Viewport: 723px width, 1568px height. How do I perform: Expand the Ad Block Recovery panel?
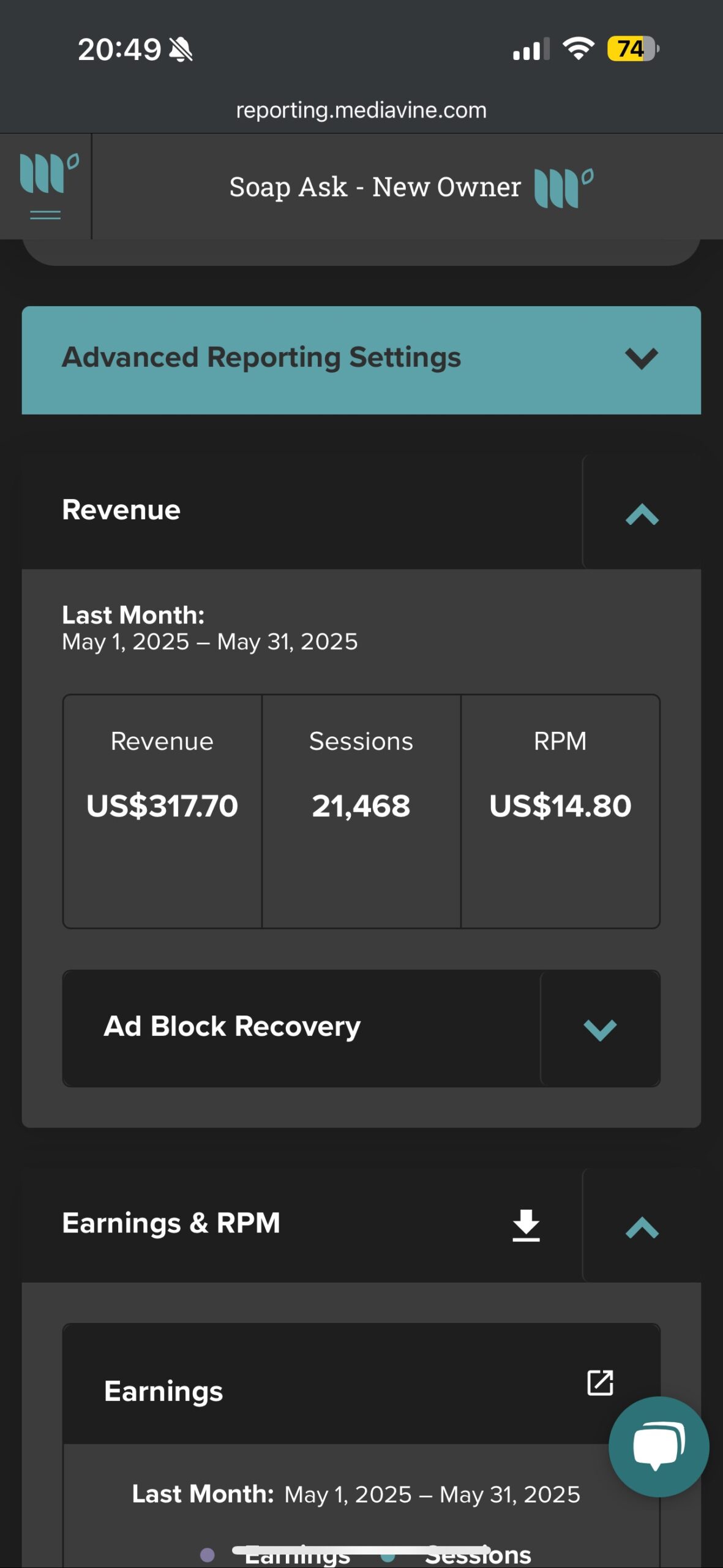(600, 1029)
